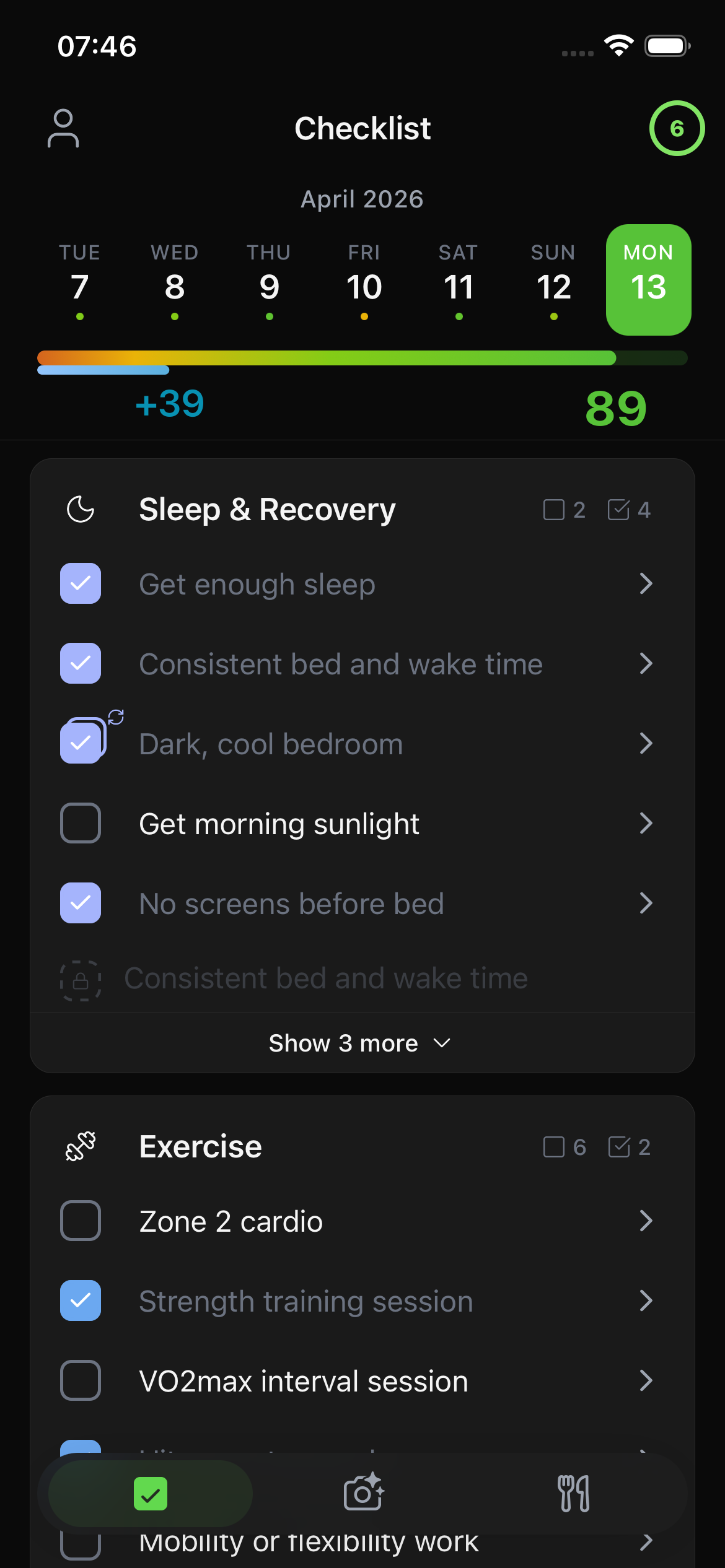Tap the Sleep & Recovery moon icon

pyautogui.click(x=79, y=510)
